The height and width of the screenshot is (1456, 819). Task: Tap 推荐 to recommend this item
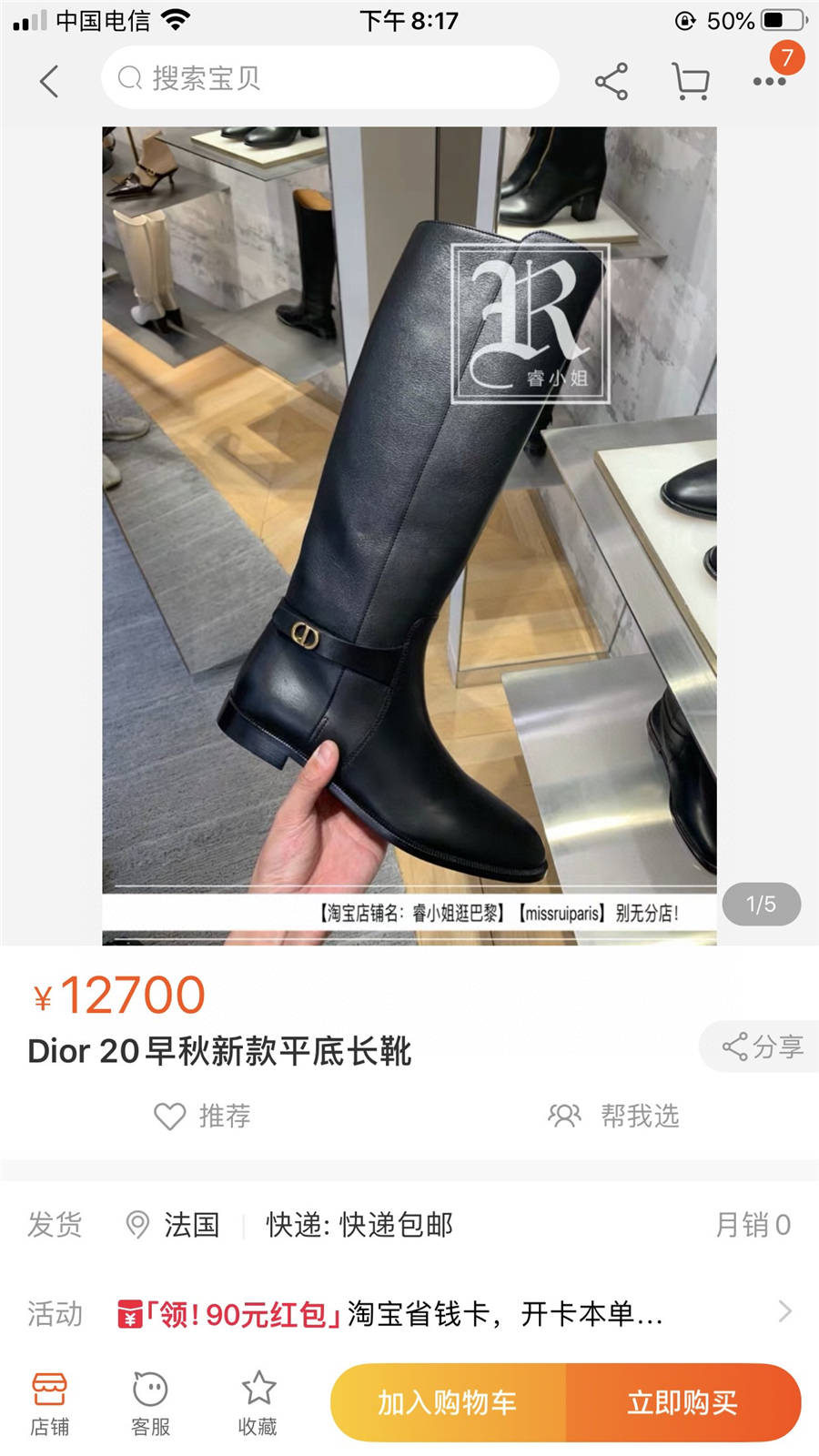(x=203, y=1116)
